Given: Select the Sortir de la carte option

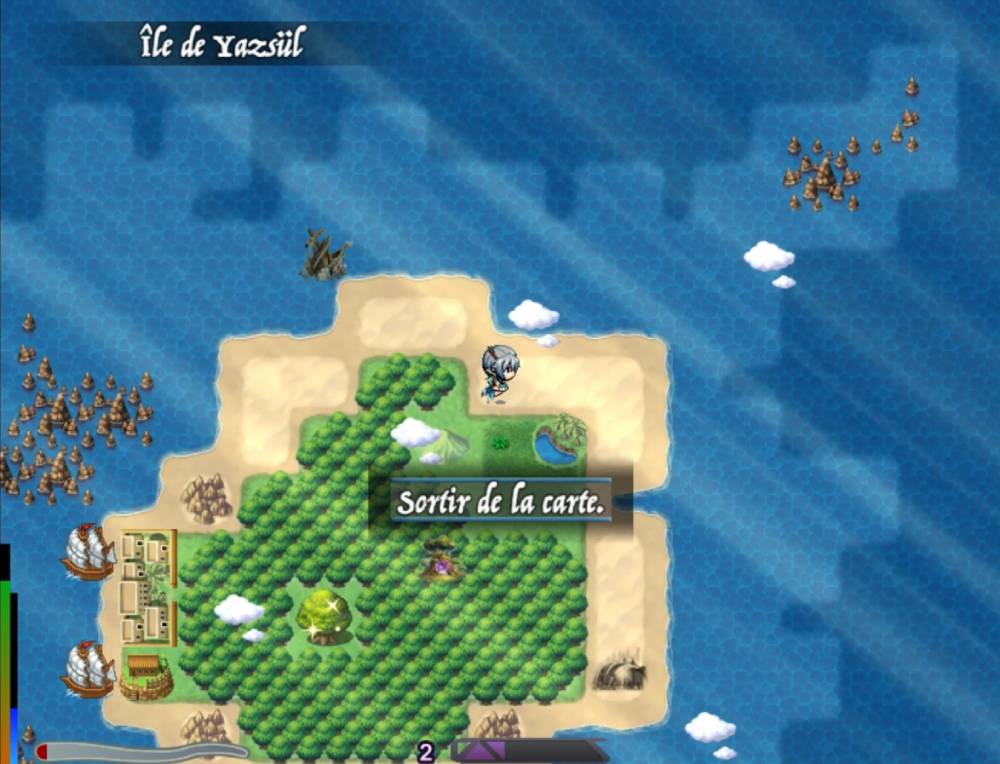Looking at the screenshot, I should point(501,502).
